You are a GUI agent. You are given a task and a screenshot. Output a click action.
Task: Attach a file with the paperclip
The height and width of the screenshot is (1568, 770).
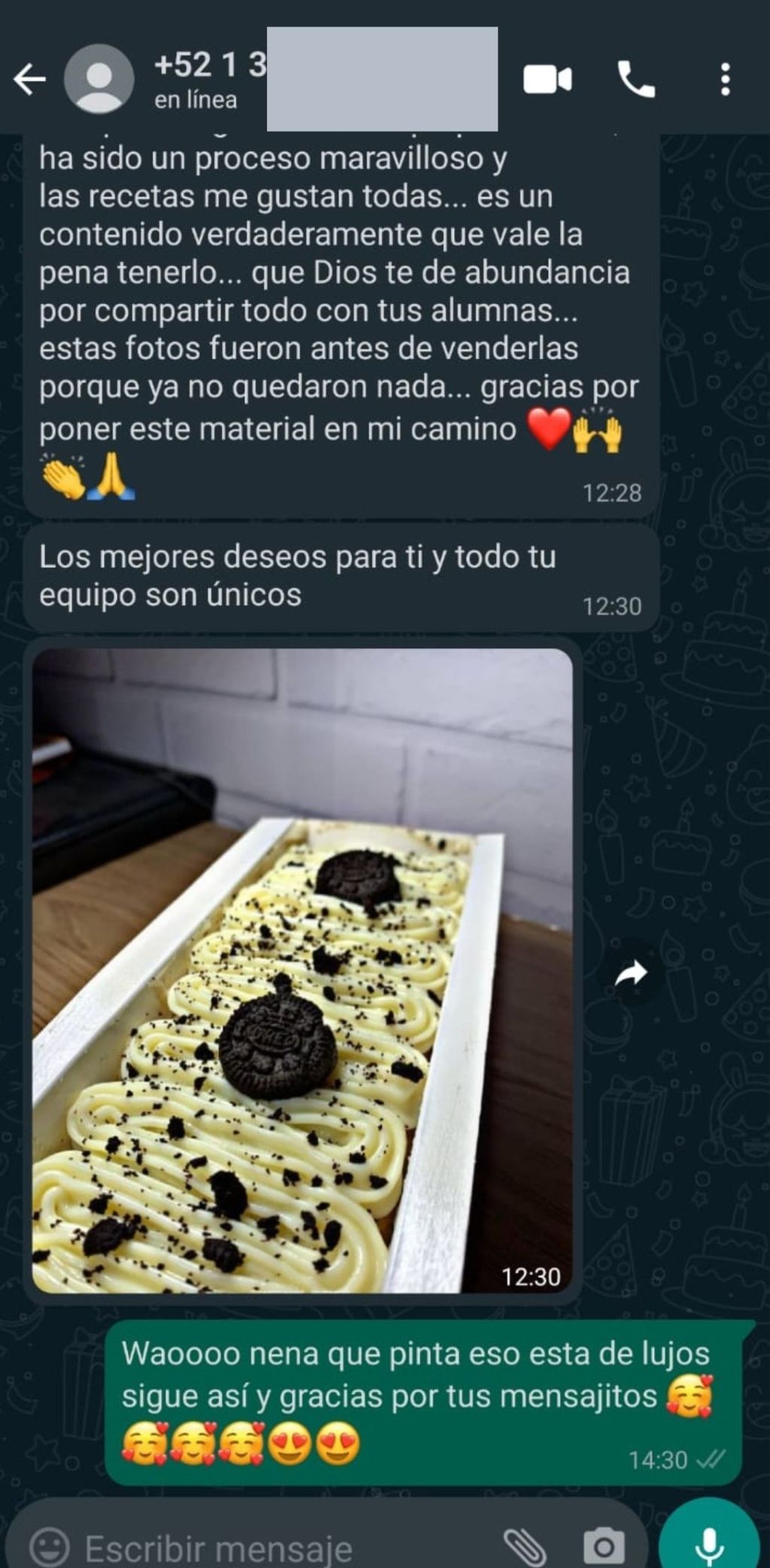523,1548
